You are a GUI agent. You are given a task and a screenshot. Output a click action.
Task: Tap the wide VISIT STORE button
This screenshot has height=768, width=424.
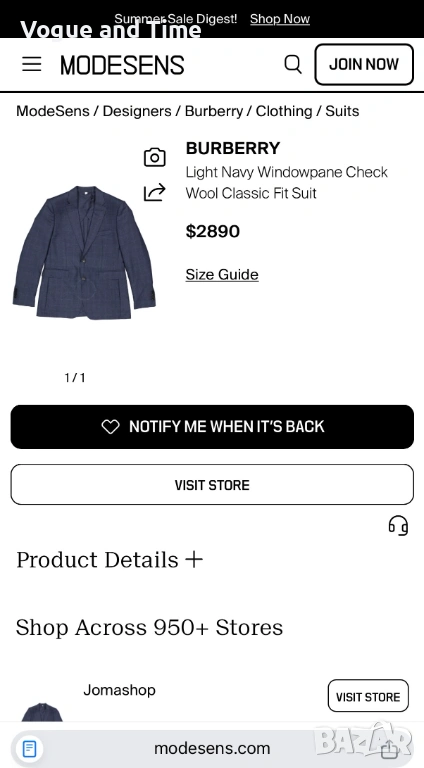(212, 485)
